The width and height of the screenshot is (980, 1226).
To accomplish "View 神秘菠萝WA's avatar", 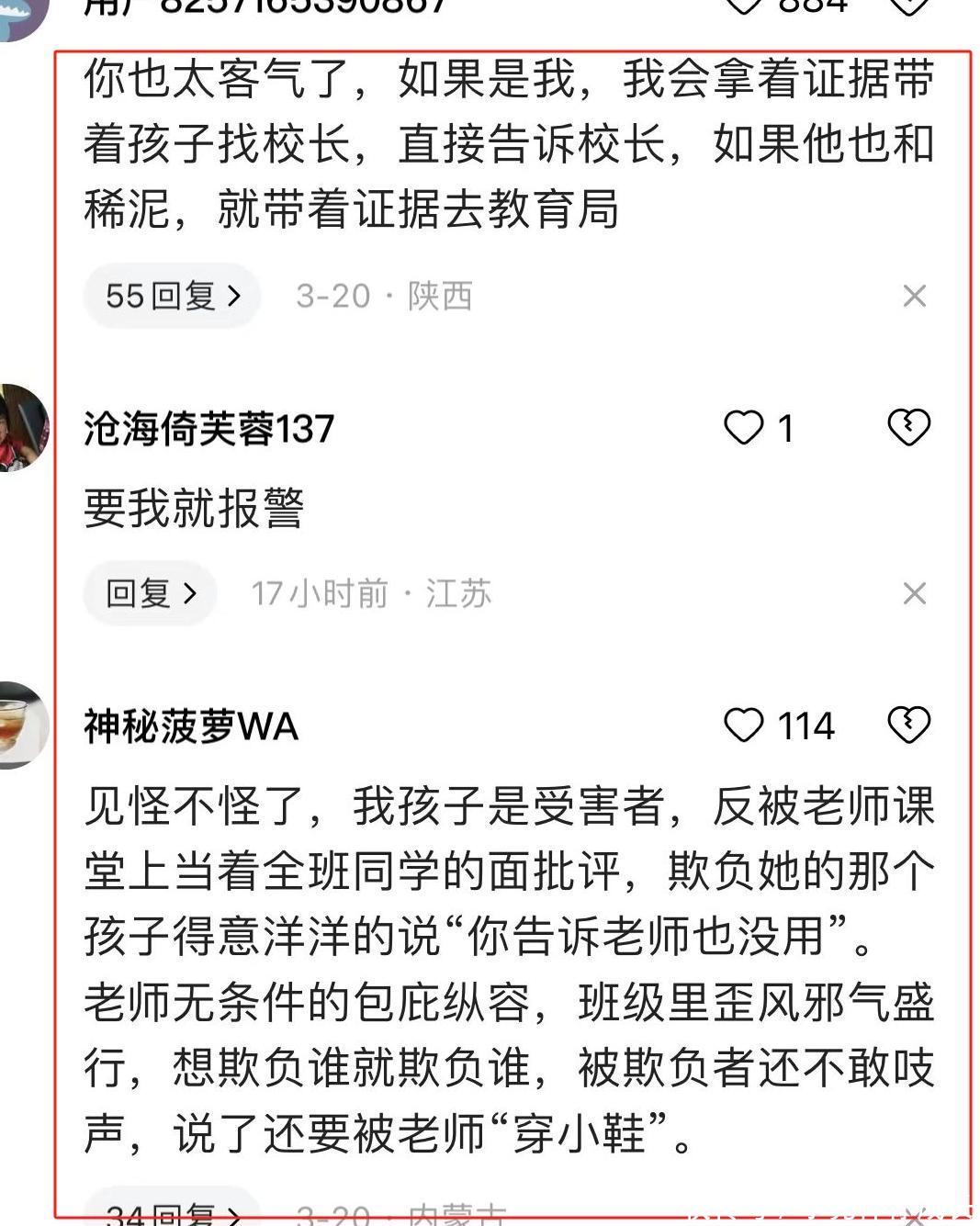I will [x=22, y=725].
